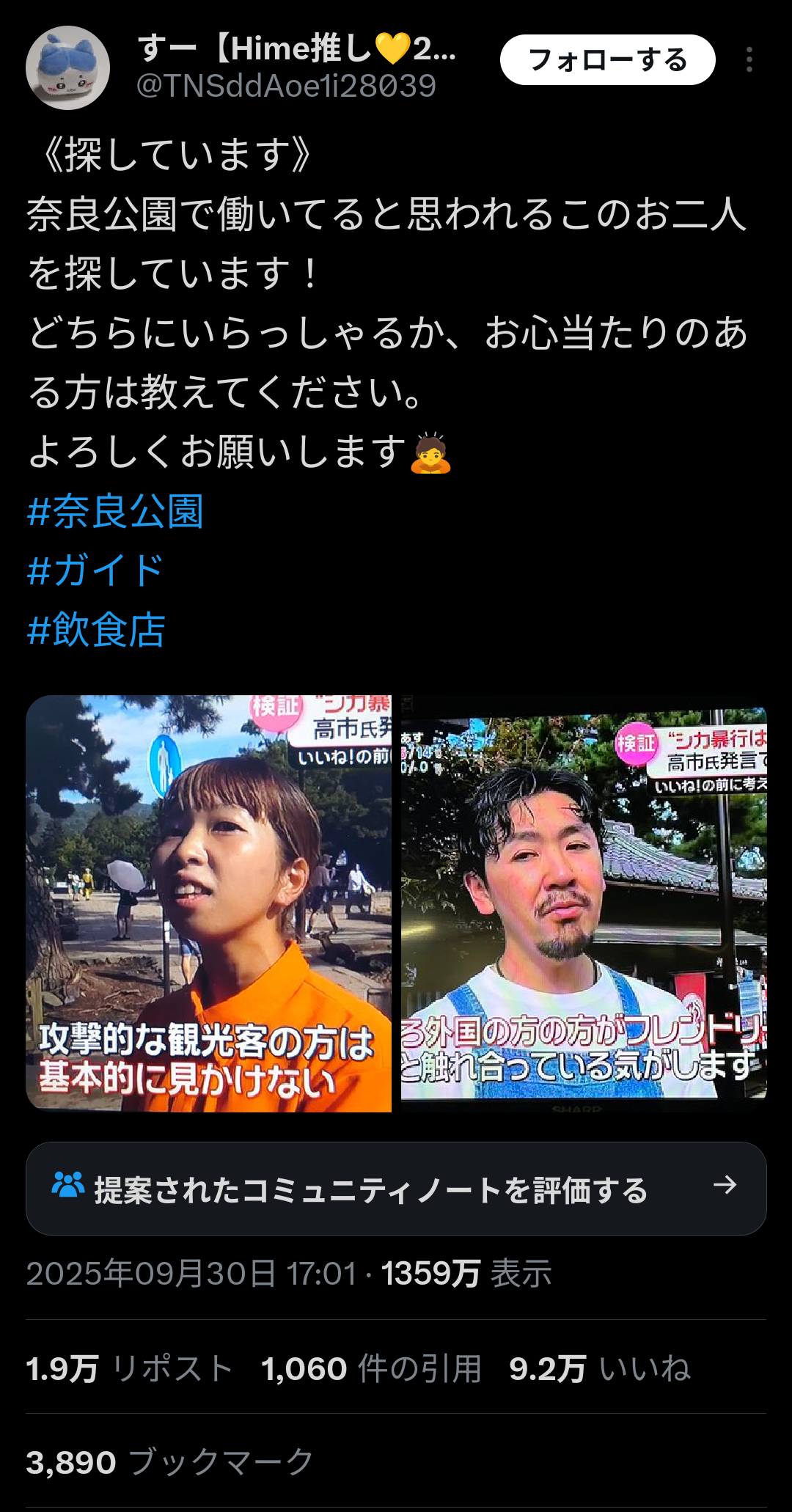View the 1,060 quote posts

point(371,1368)
